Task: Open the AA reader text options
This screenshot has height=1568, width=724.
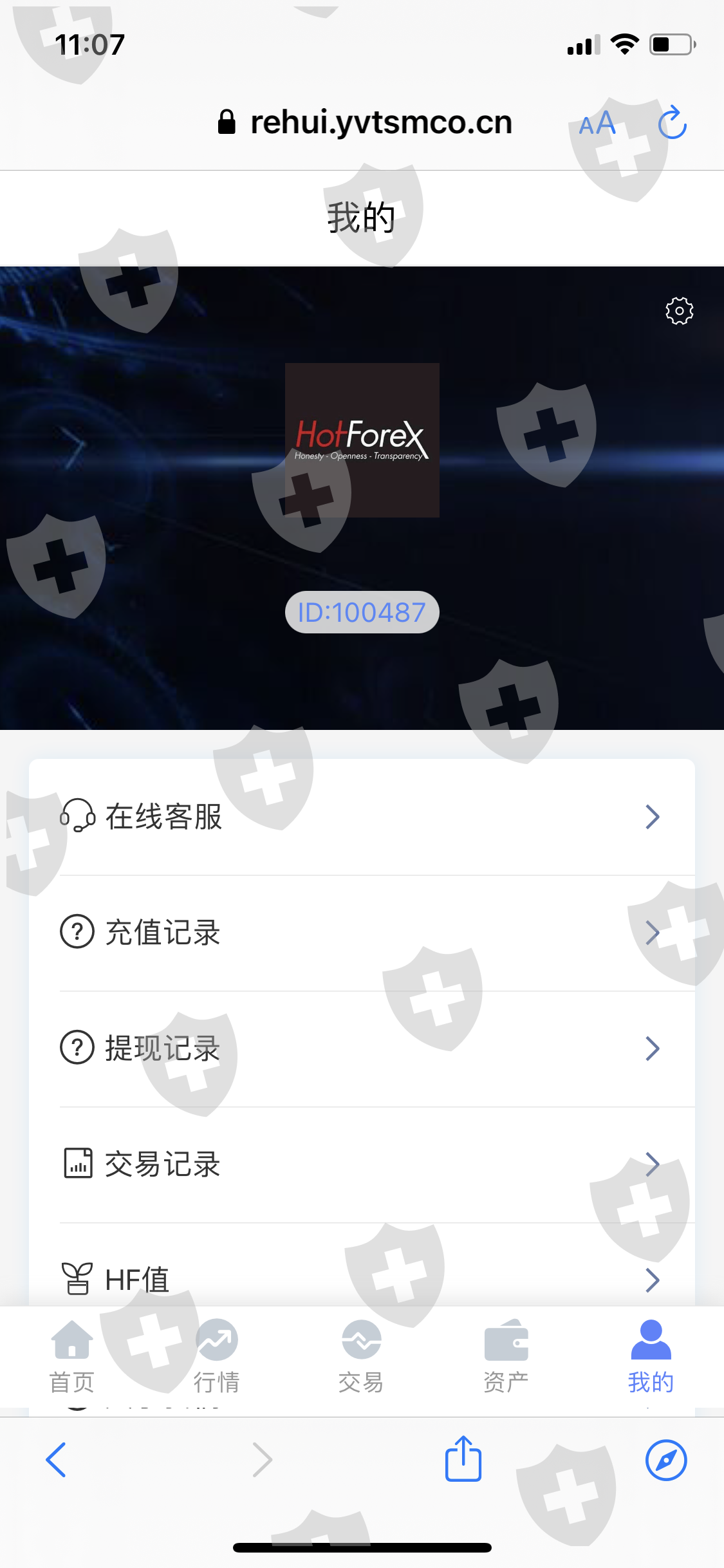Action: (597, 123)
